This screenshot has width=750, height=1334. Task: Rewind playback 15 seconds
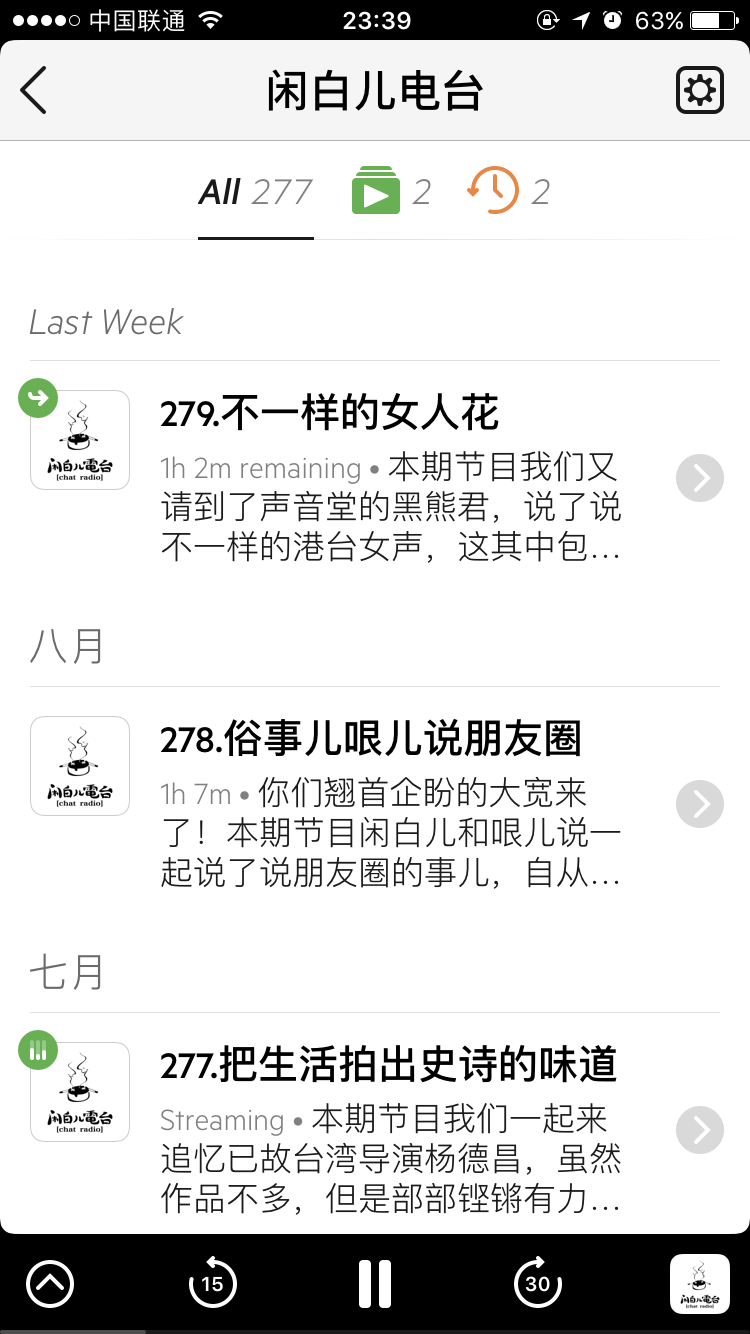pyautogui.click(x=212, y=1283)
